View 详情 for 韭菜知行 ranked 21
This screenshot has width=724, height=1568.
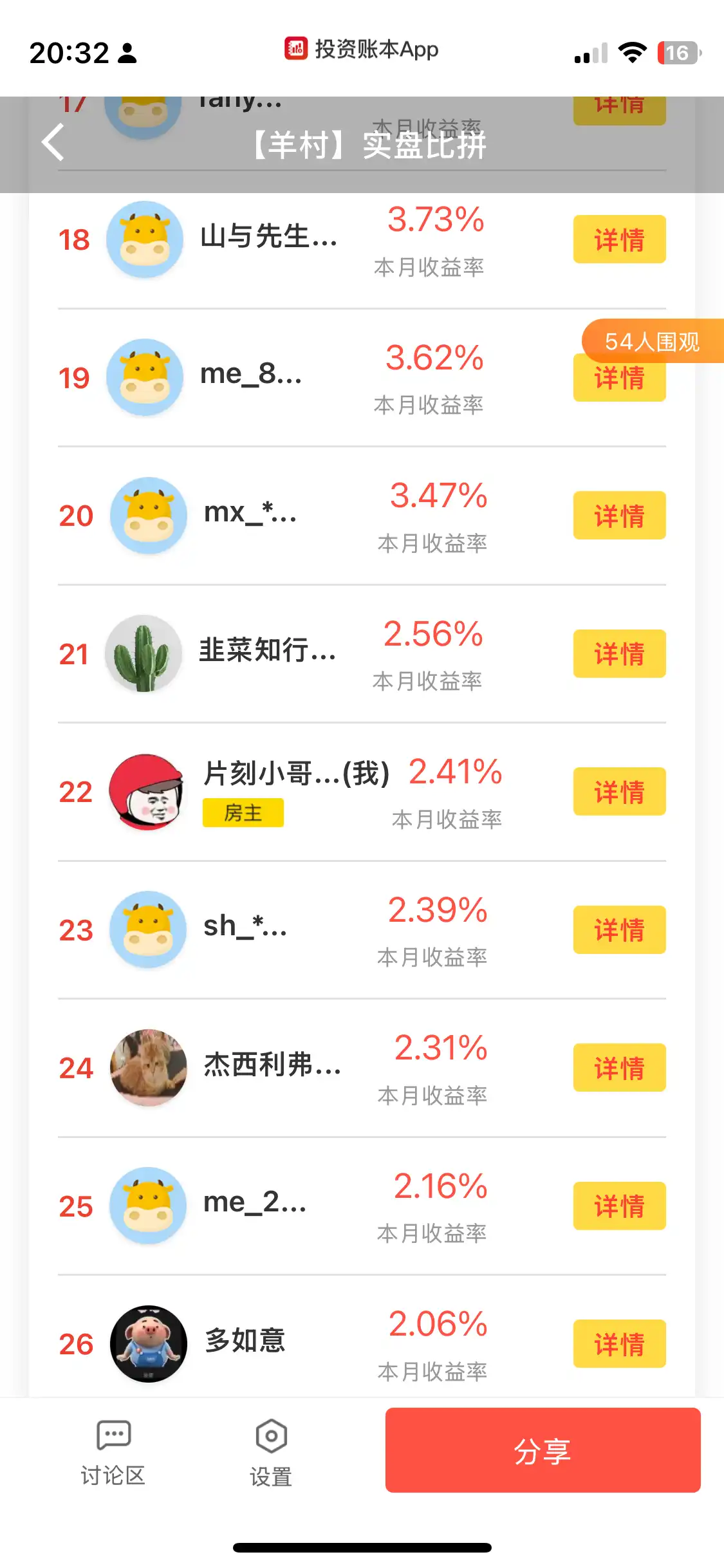(x=619, y=654)
